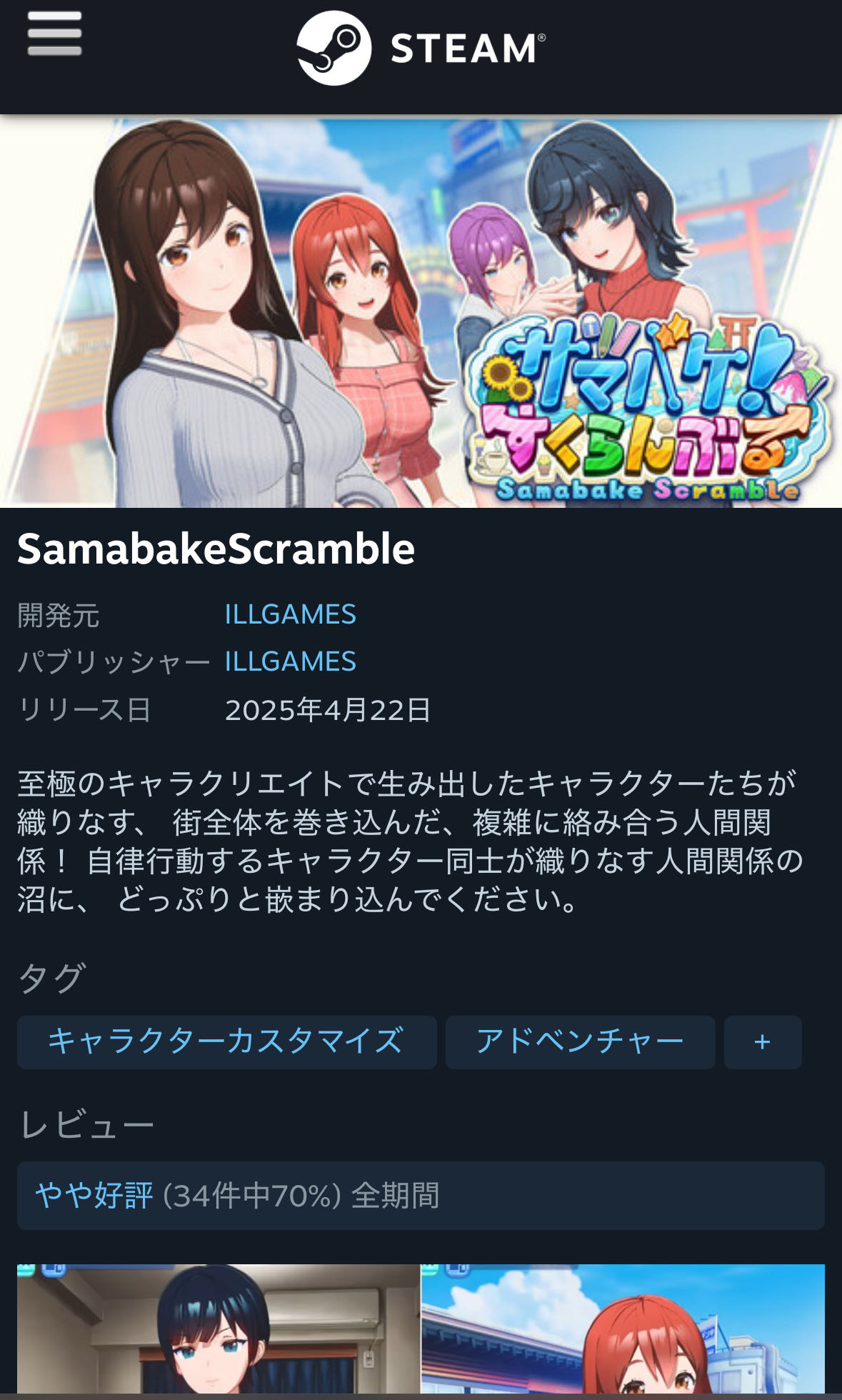Select the キャラクターカスタマイズ tag
842x1400 pixels.
[x=226, y=1042]
